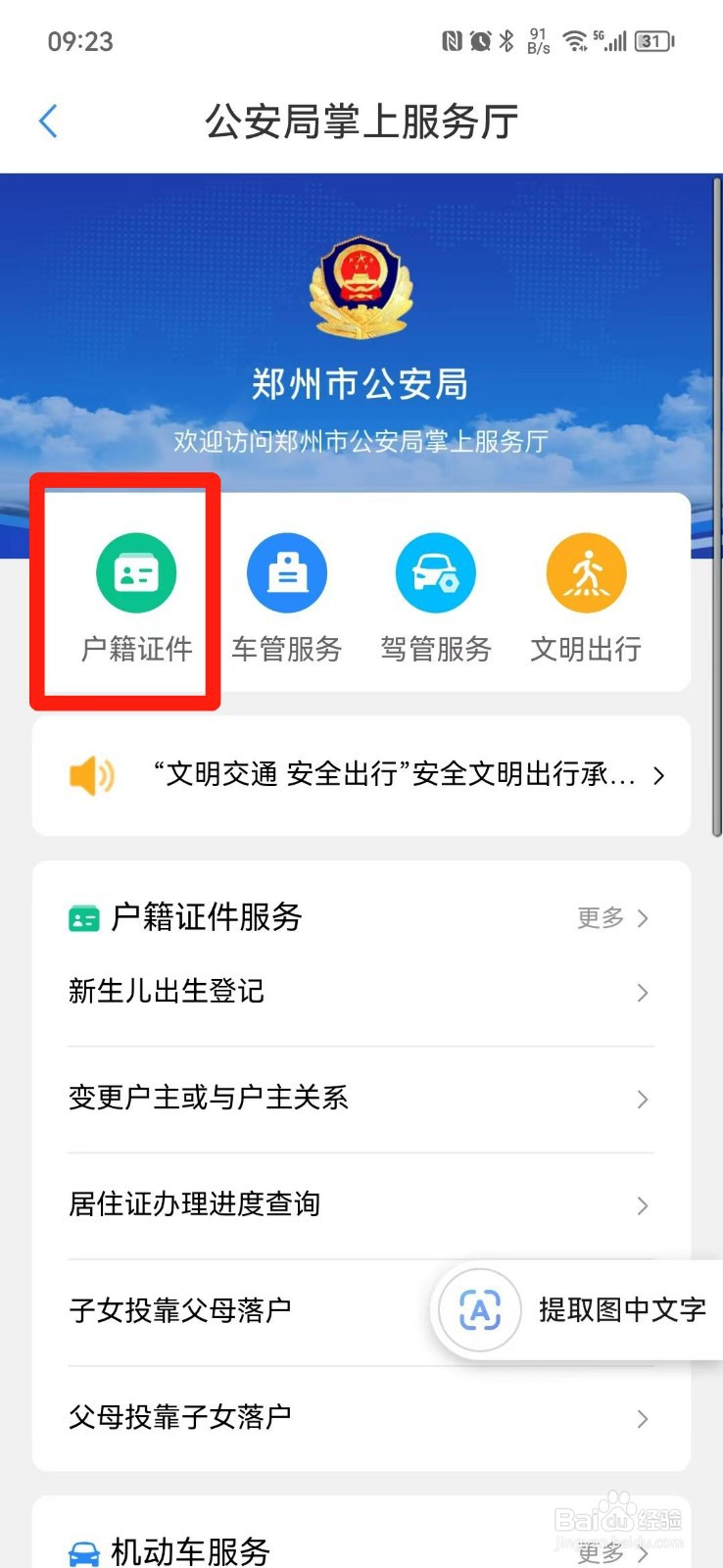This screenshot has height=1568, width=723.
Task: Select the 文明出行 pedestrian icon
Action: click(x=584, y=572)
